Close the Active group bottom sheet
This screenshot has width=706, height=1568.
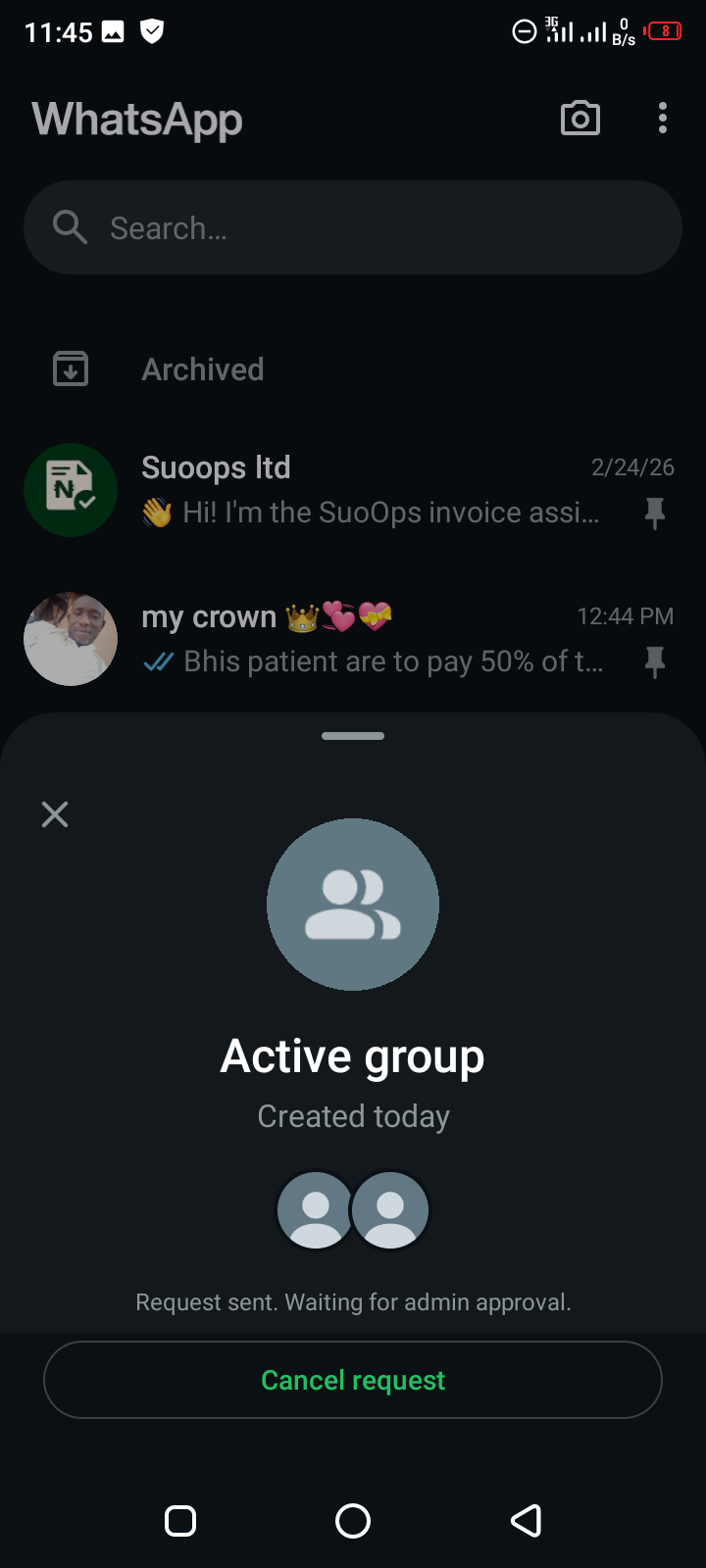[x=55, y=814]
